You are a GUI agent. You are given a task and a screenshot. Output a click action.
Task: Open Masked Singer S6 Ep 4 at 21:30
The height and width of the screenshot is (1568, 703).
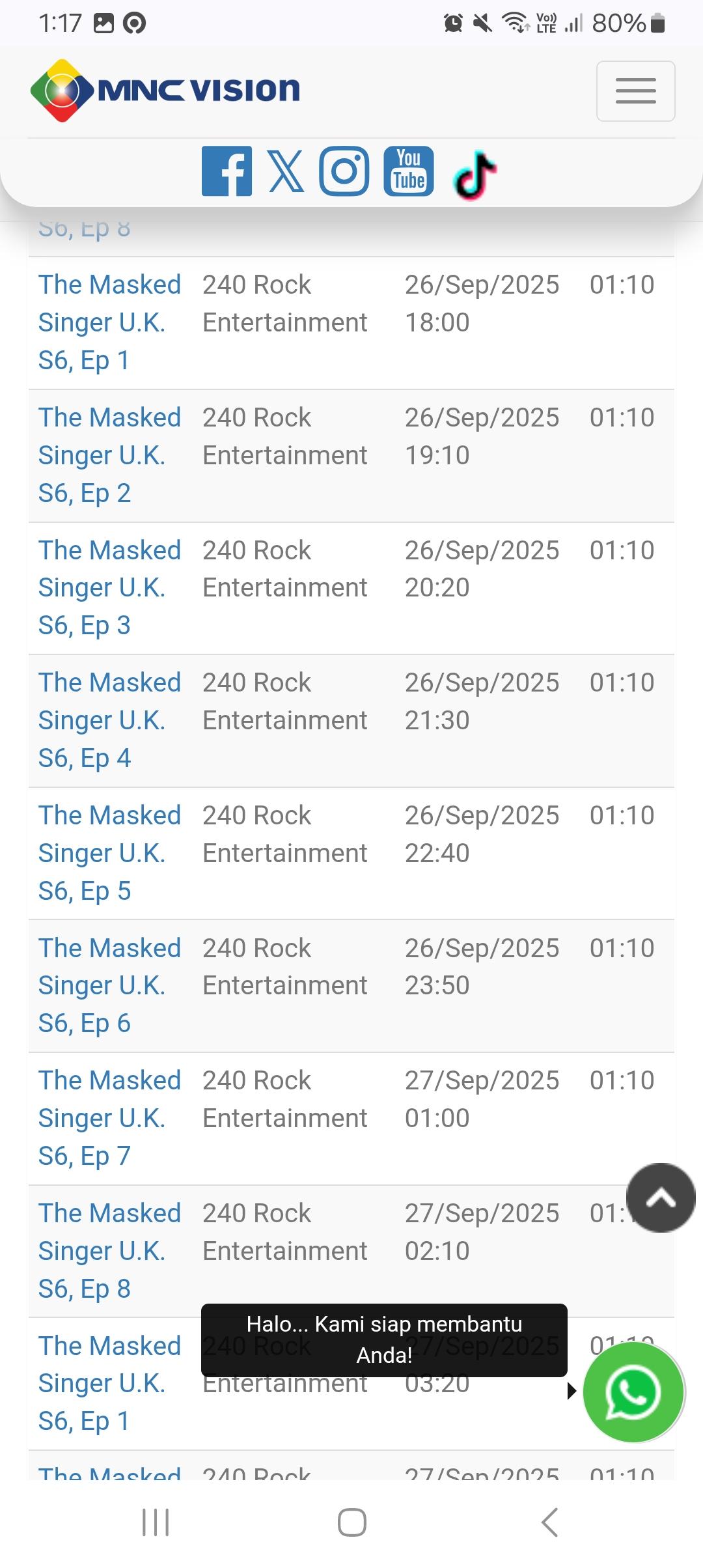109,720
